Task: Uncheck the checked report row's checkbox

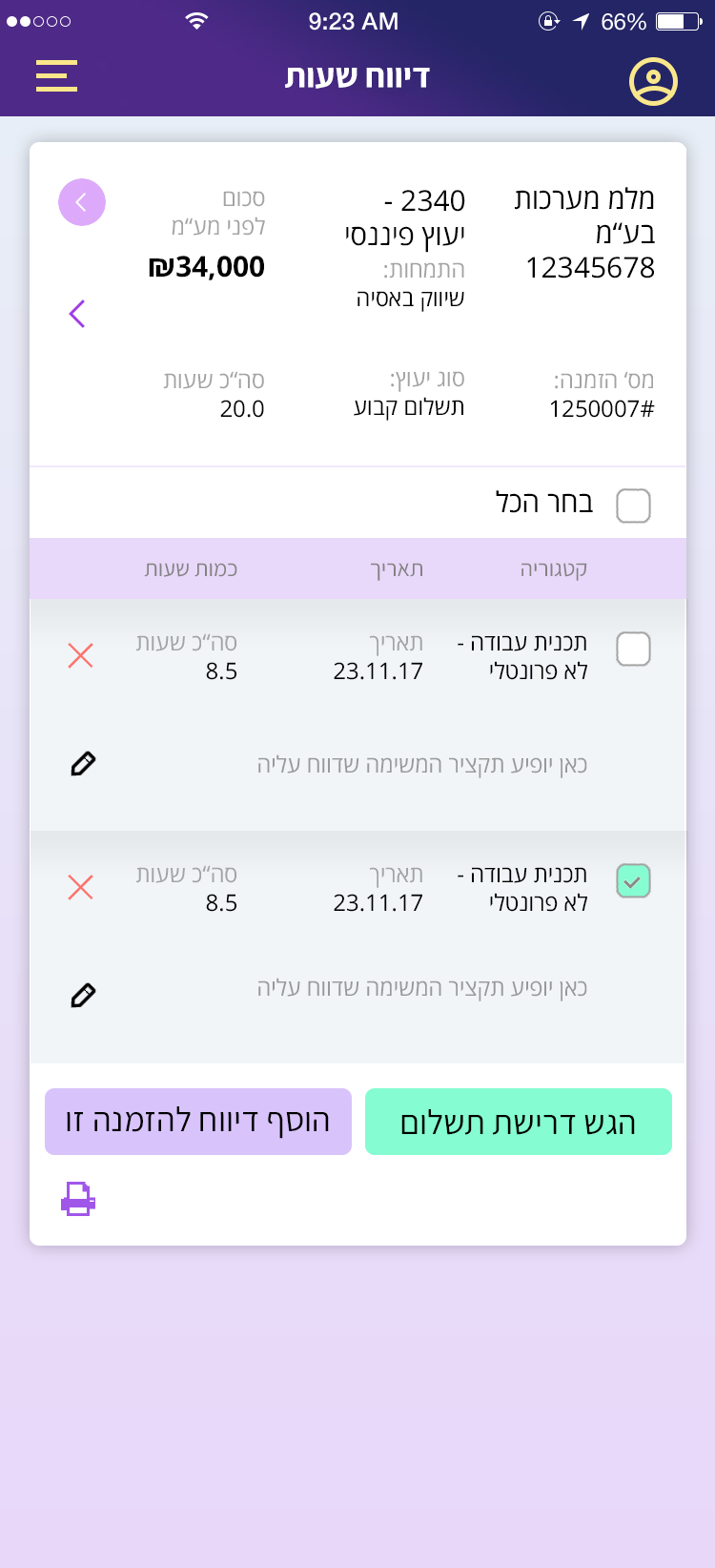Action: click(x=633, y=881)
